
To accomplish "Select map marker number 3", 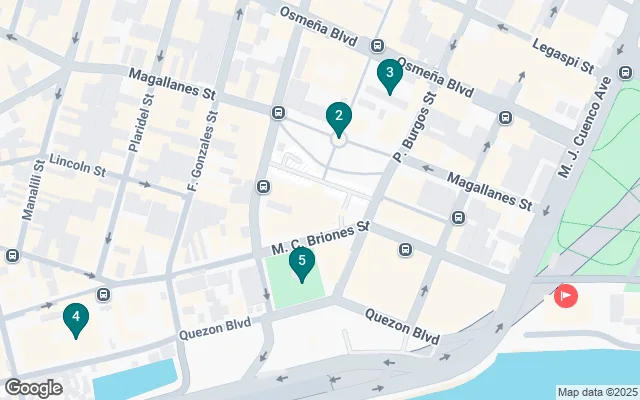I will pyautogui.click(x=389, y=75).
